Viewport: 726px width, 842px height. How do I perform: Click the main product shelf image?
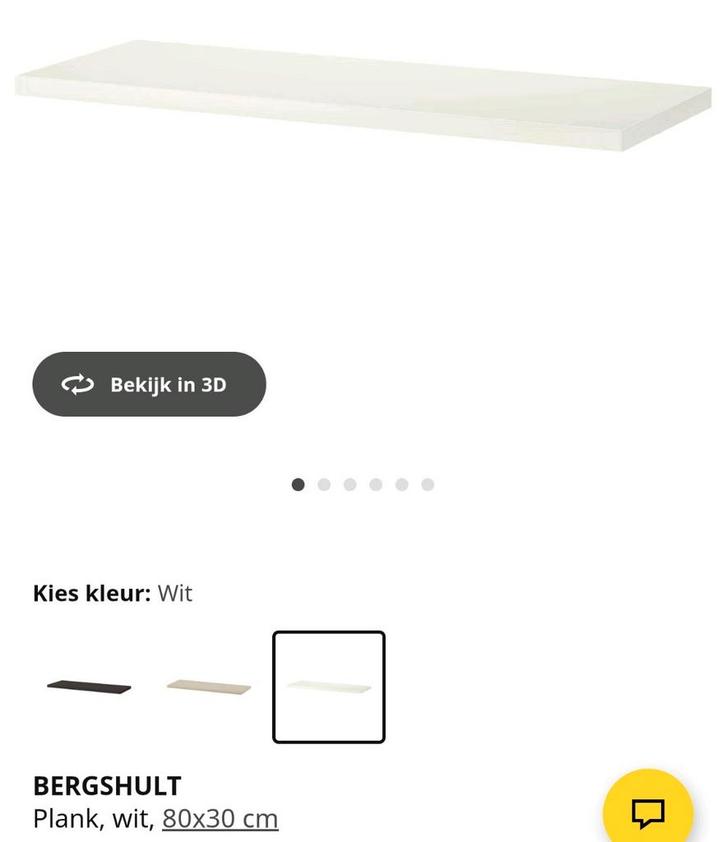363,85
